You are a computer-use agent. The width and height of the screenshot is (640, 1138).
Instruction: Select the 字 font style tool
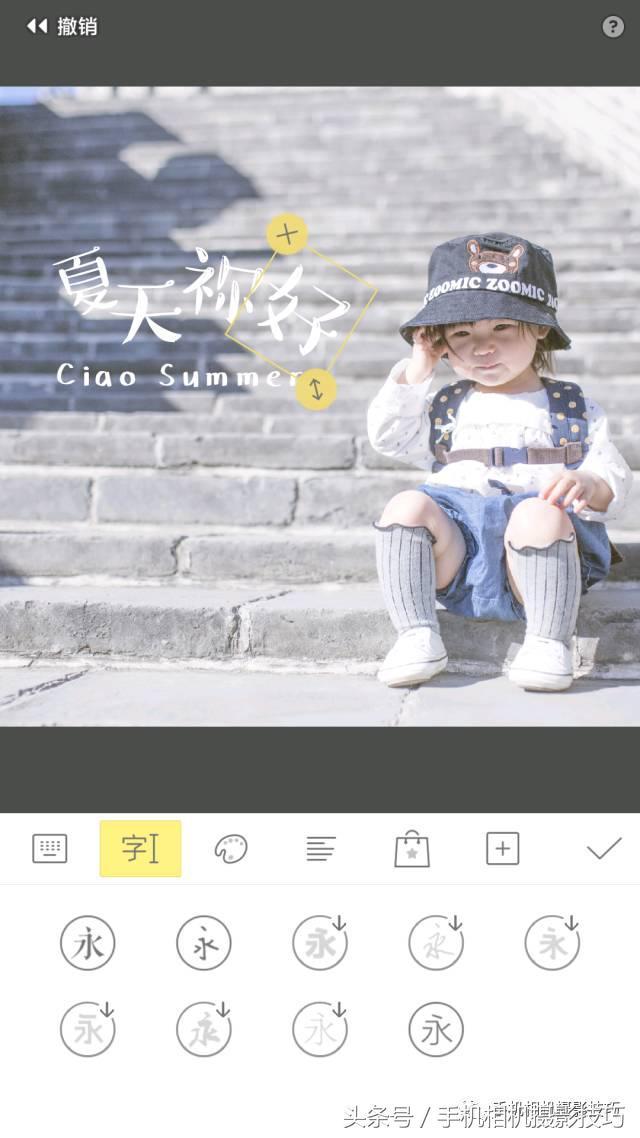(x=140, y=848)
